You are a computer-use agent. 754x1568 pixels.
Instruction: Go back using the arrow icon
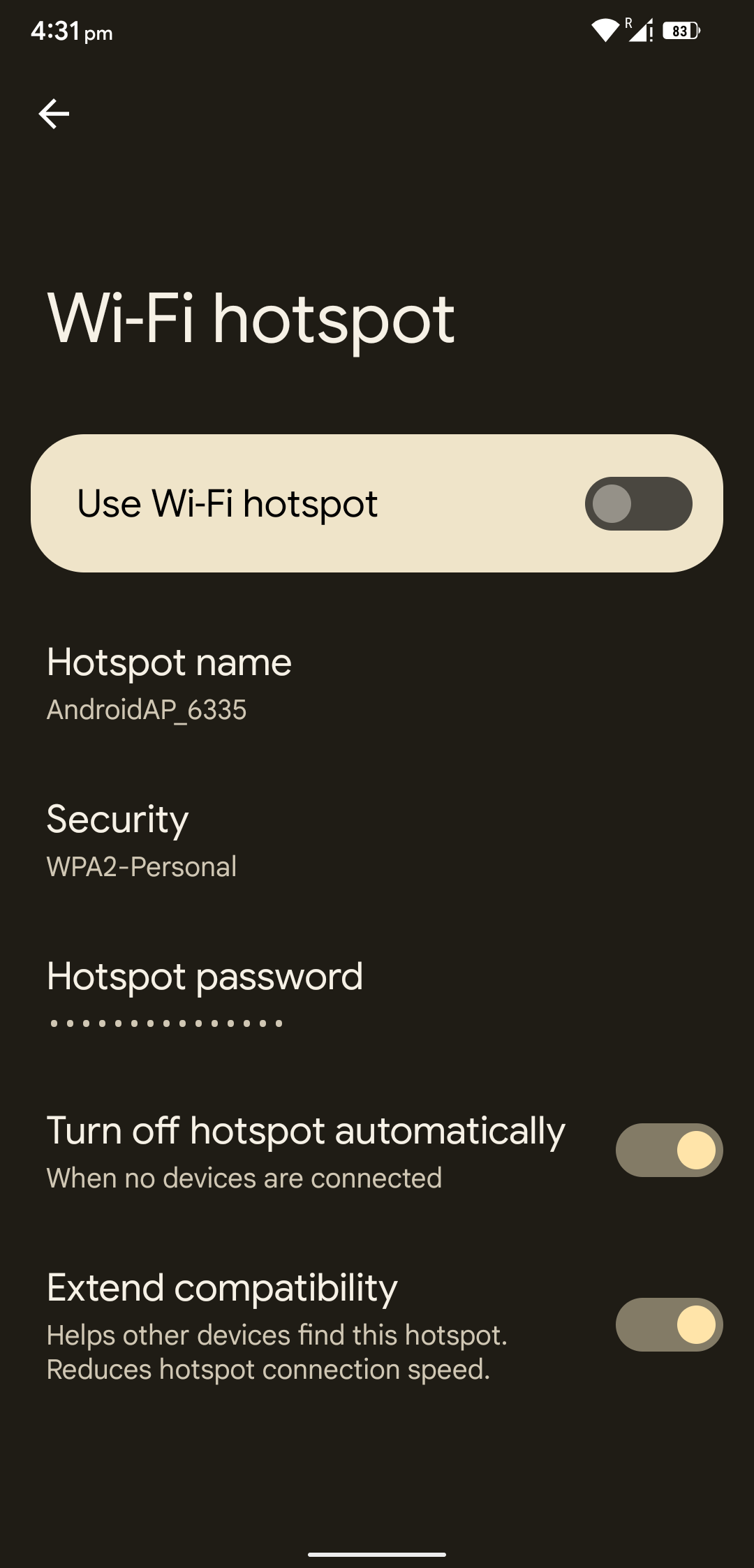[x=54, y=114]
